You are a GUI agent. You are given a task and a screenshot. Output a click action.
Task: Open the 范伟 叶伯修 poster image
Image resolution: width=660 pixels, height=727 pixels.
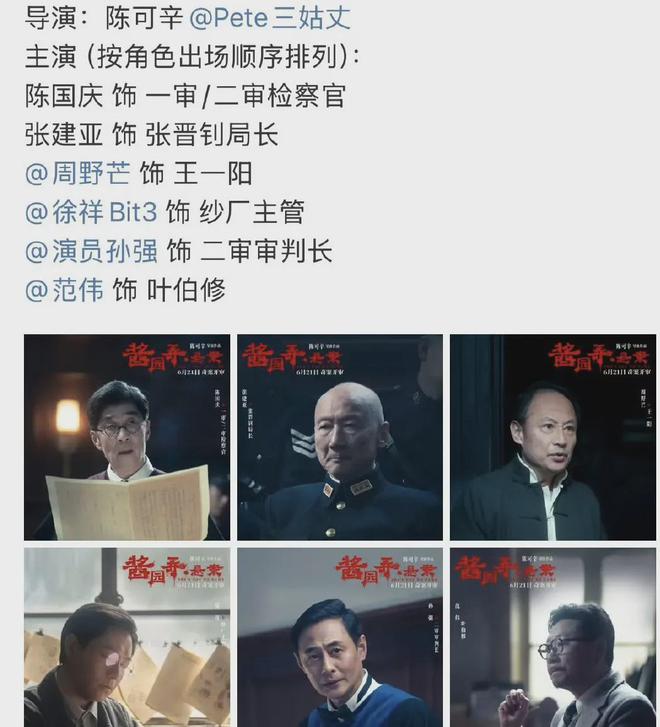point(552,637)
